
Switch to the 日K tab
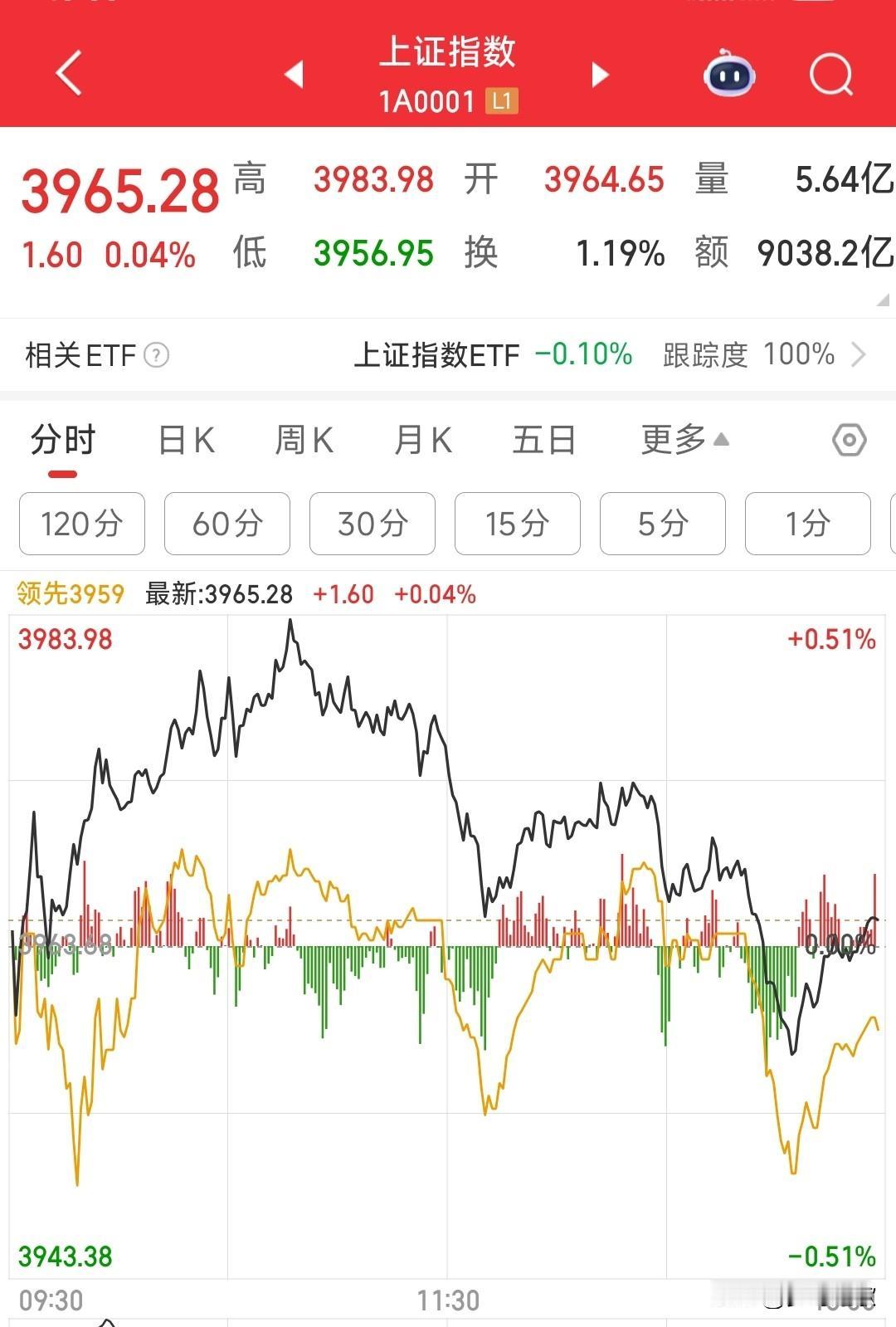[x=187, y=441]
